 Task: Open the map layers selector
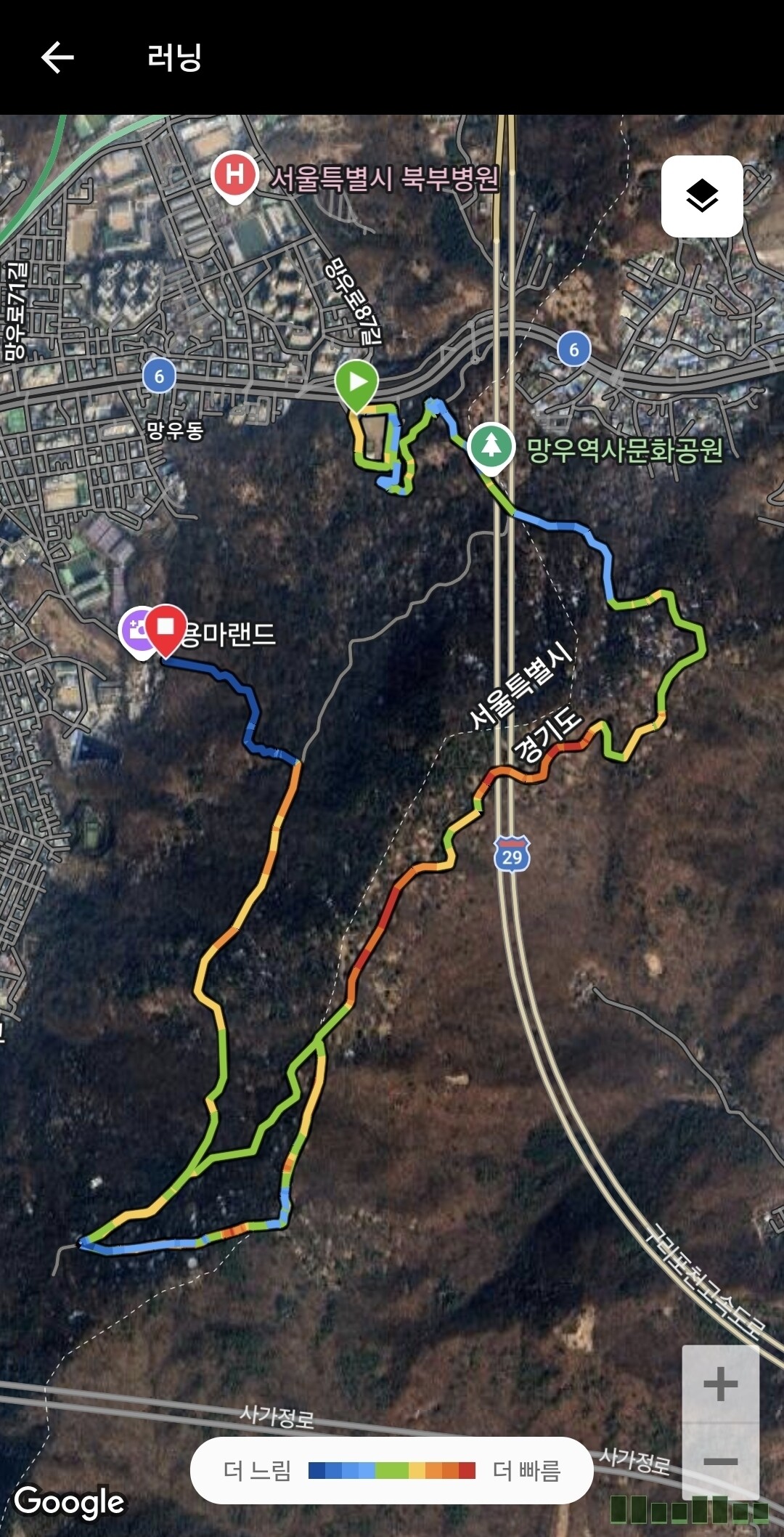[702, 196]
